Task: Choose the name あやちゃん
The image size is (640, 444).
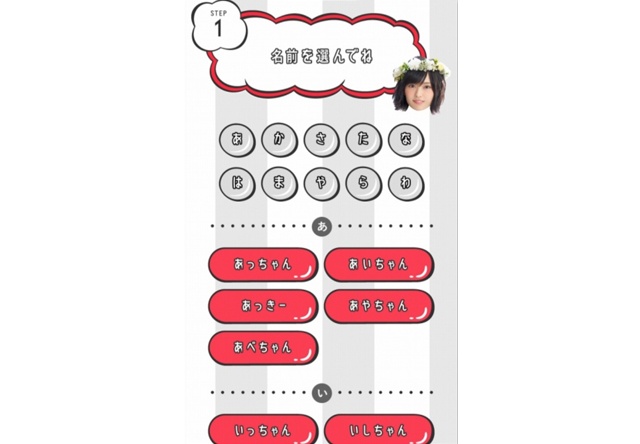Action: (378, 306)
